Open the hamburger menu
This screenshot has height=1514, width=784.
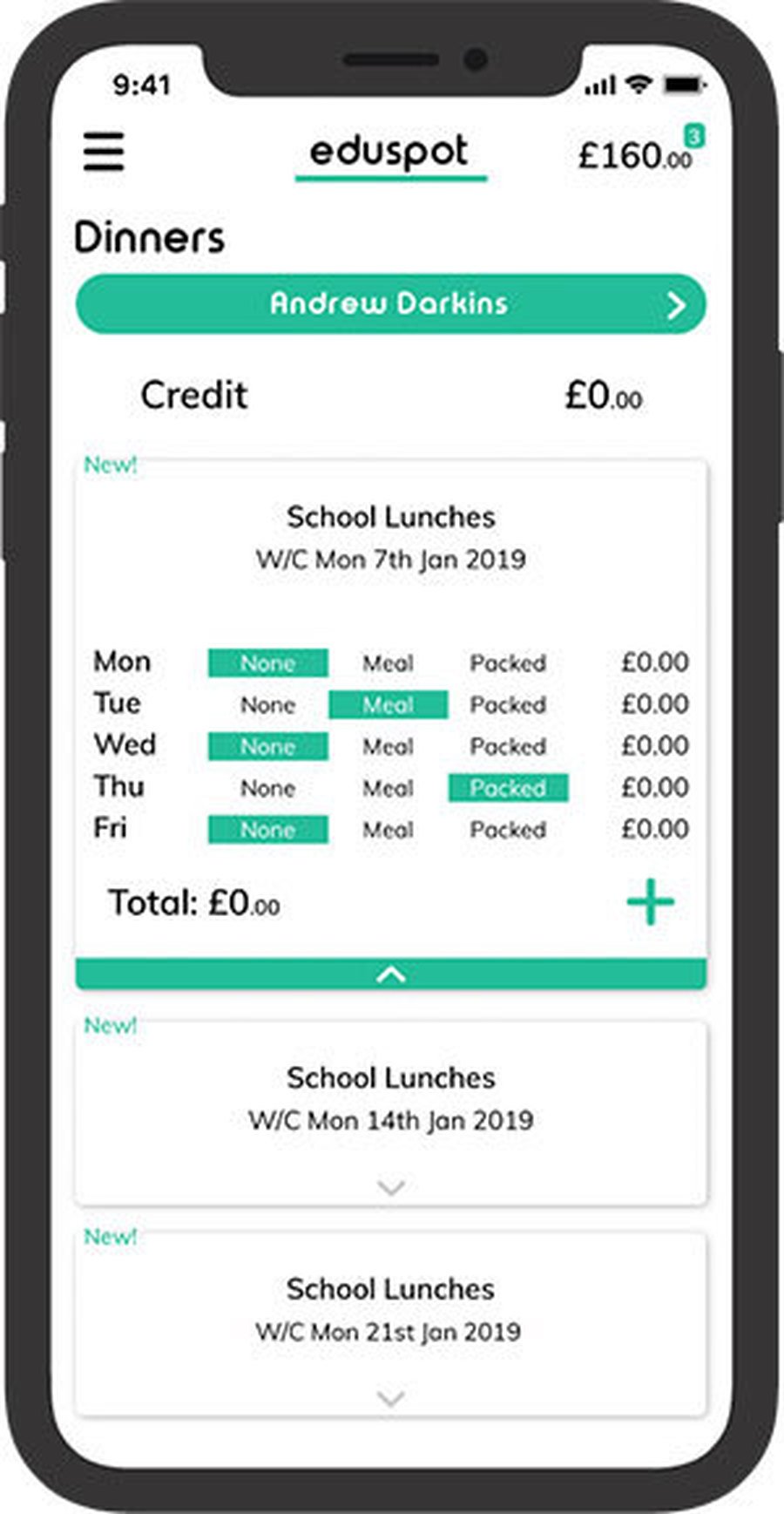tap(104, 152)
